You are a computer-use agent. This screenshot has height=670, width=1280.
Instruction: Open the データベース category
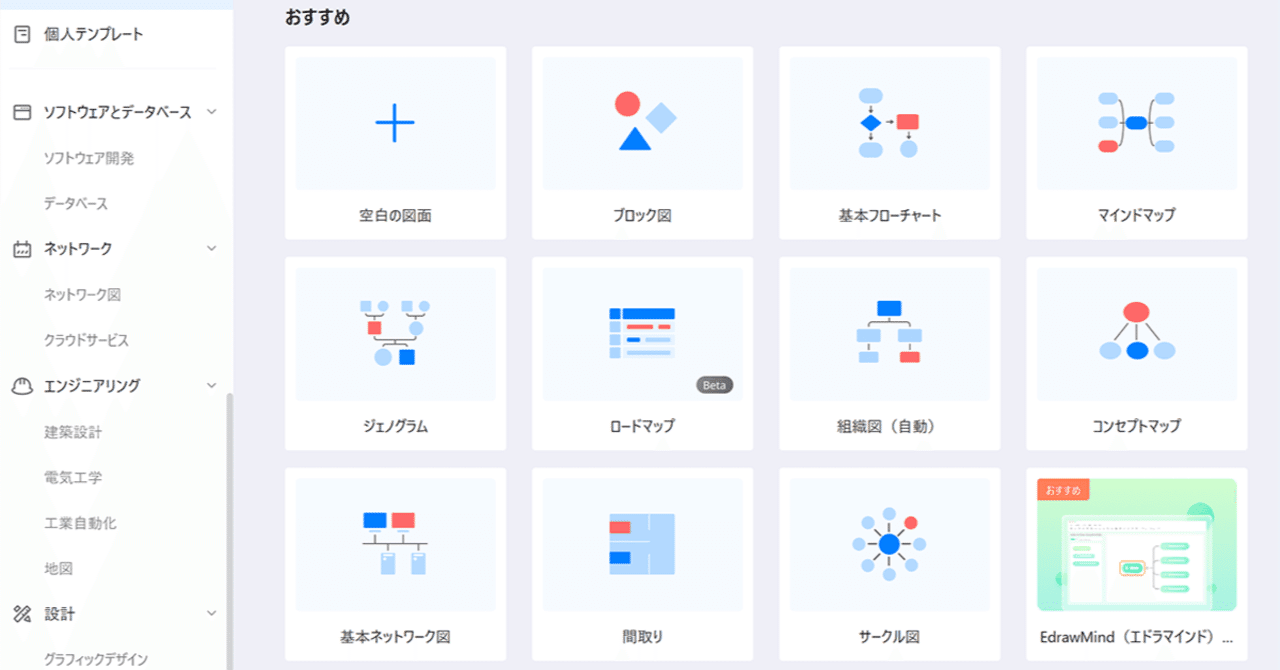(76, 203)
